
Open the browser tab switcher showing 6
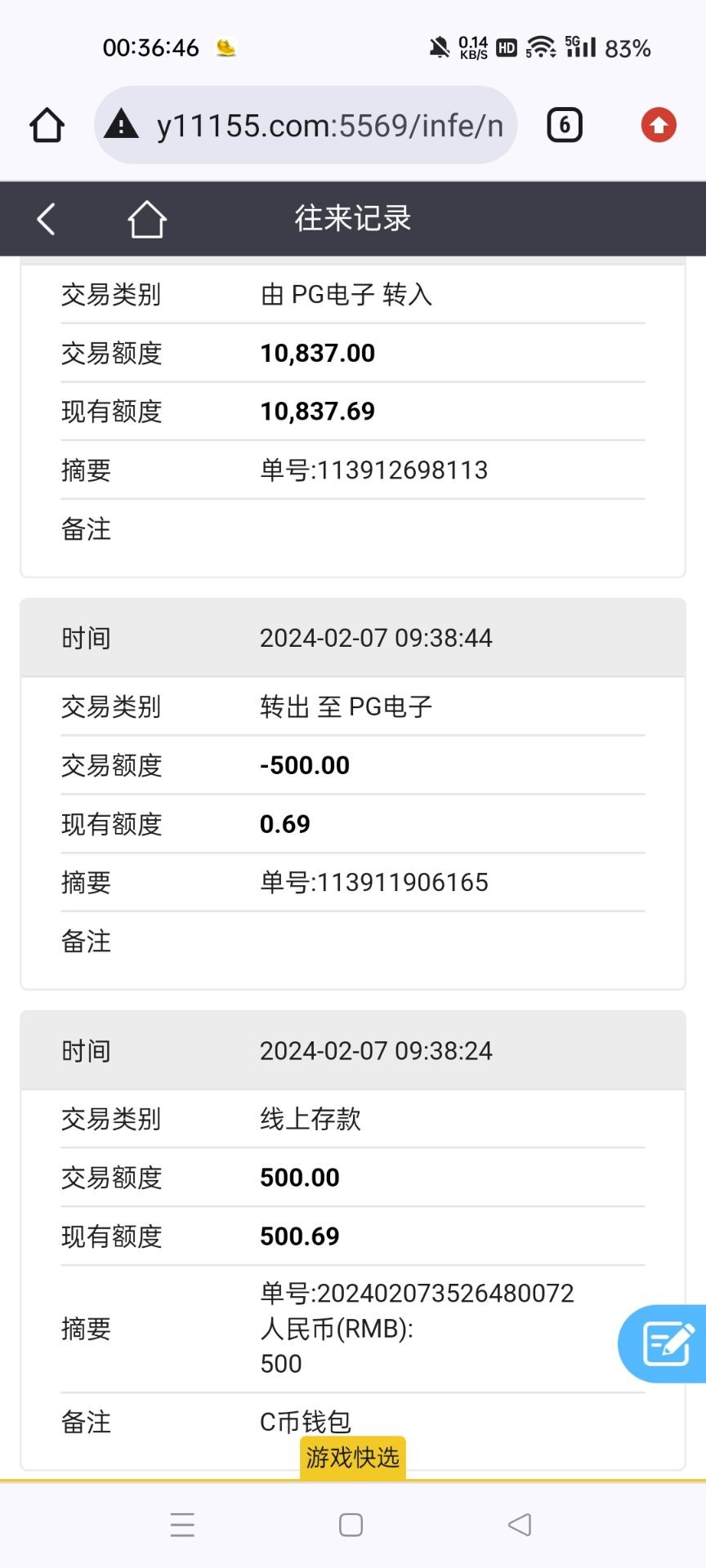(564, 126)
